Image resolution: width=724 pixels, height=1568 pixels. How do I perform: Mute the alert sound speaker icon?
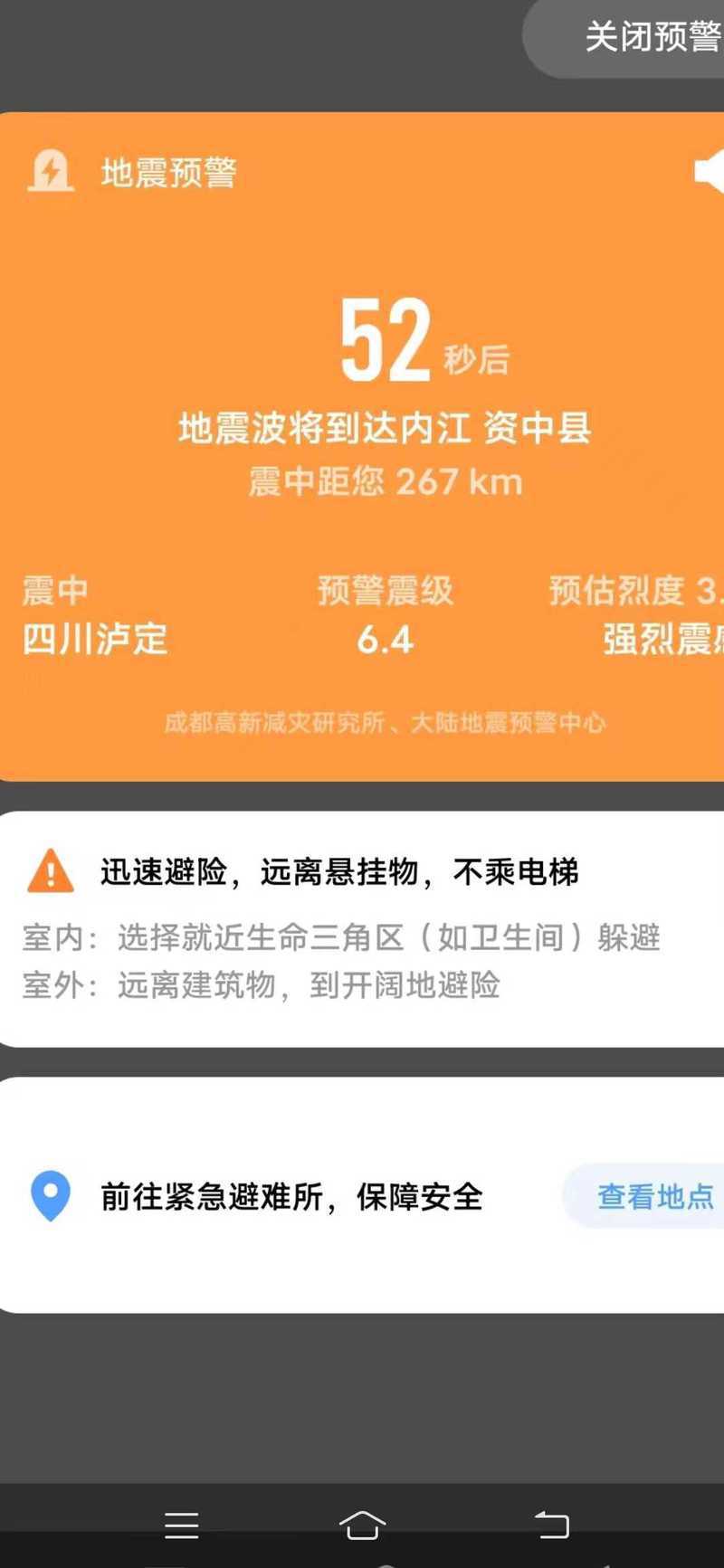click(710, 171)
